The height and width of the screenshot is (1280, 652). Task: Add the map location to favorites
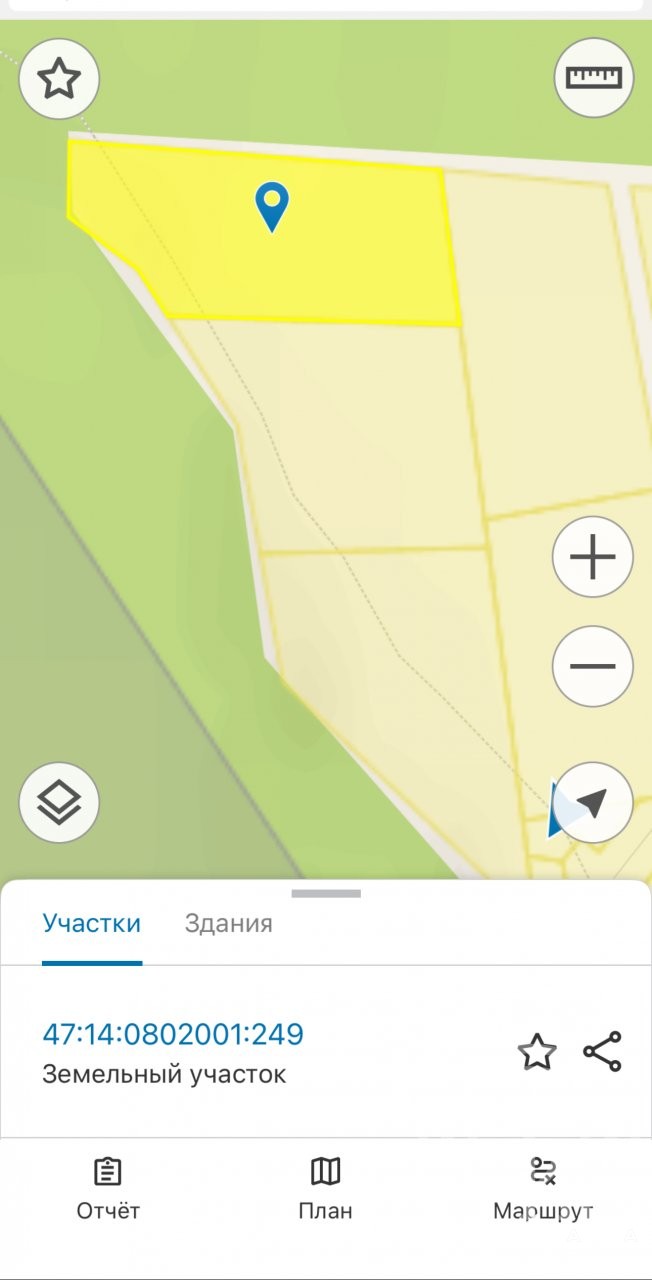click(x=59, y=79)
